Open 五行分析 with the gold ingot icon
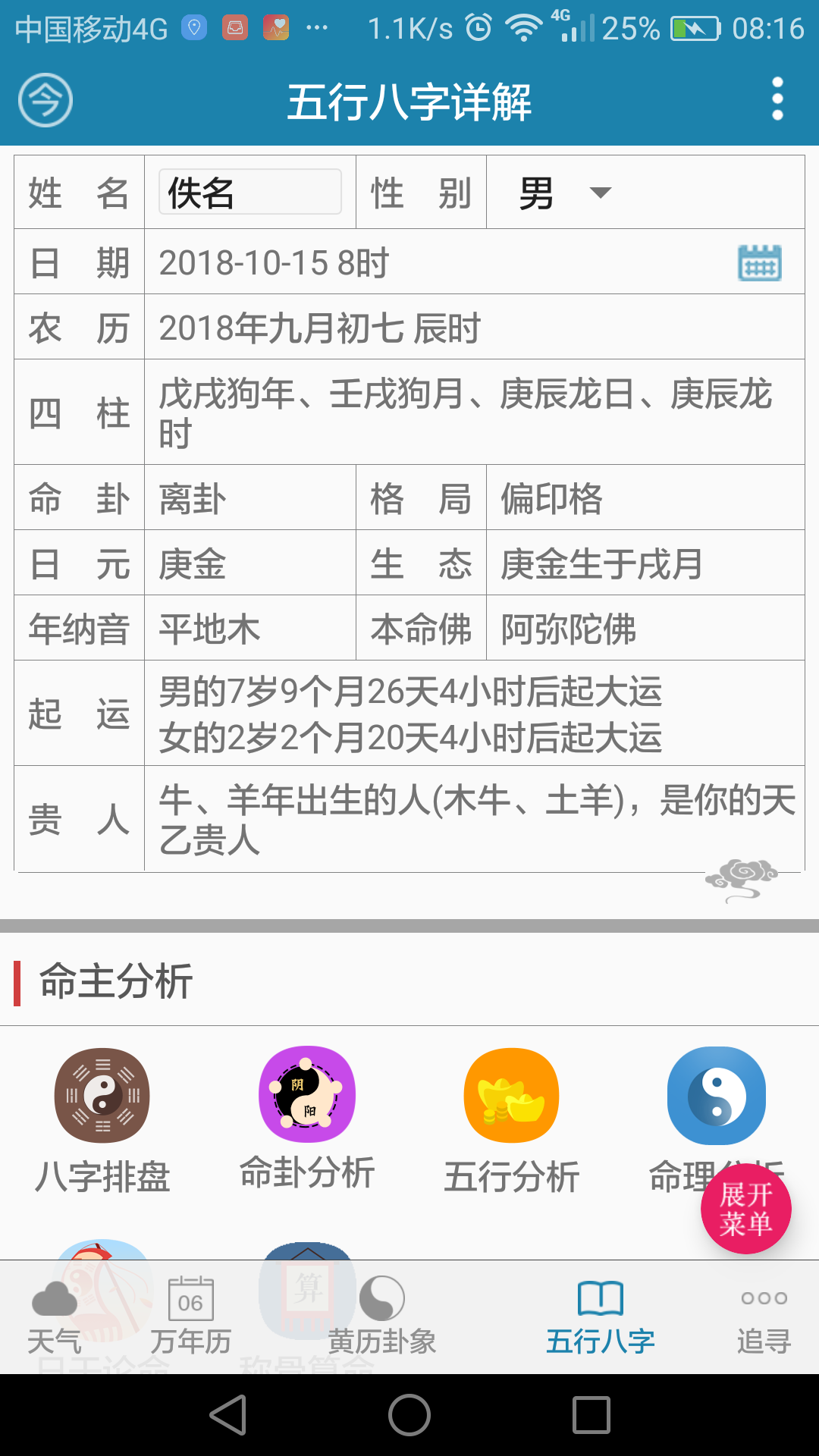The height and width of the screenshot is (1456, 819). coord(511,1096)
